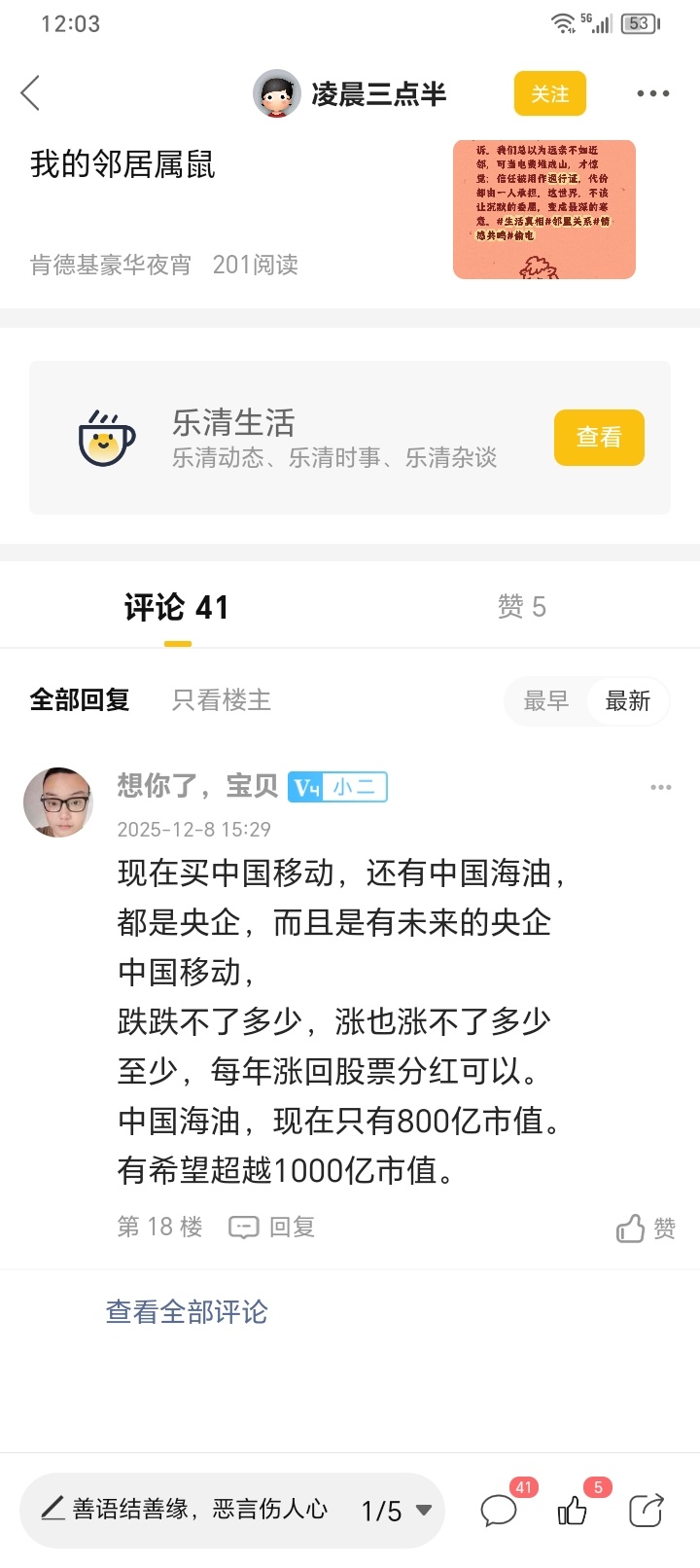The width and height of the screenshot is (700, 1568).
Task: Open 查看全部评论 link
Action: [187, 1312]
